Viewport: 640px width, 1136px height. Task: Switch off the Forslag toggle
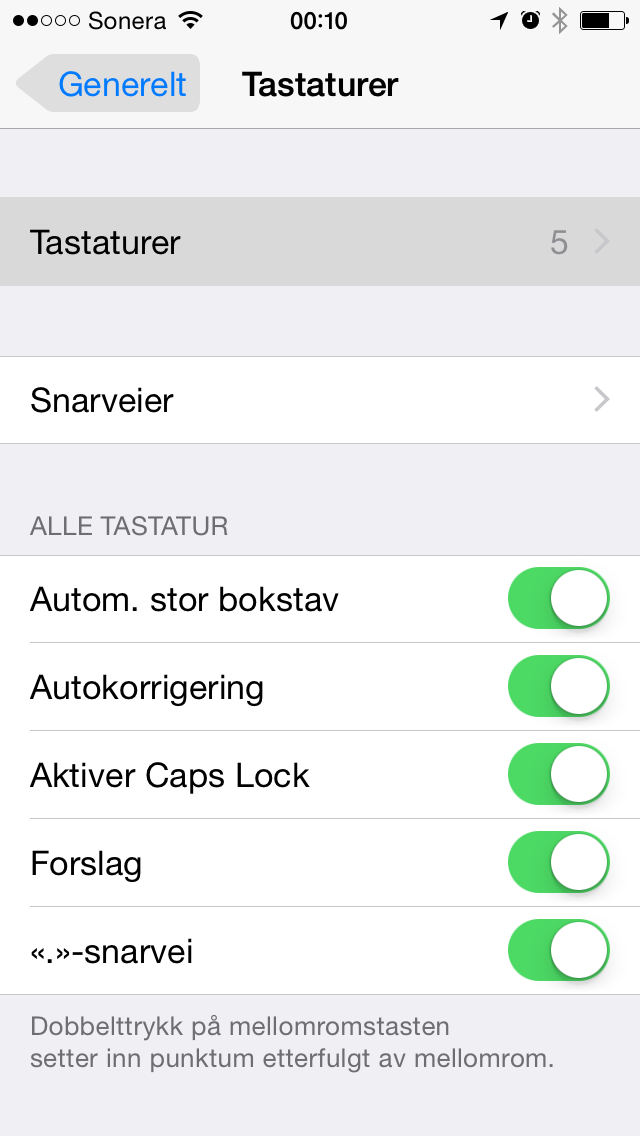point(558,862)
